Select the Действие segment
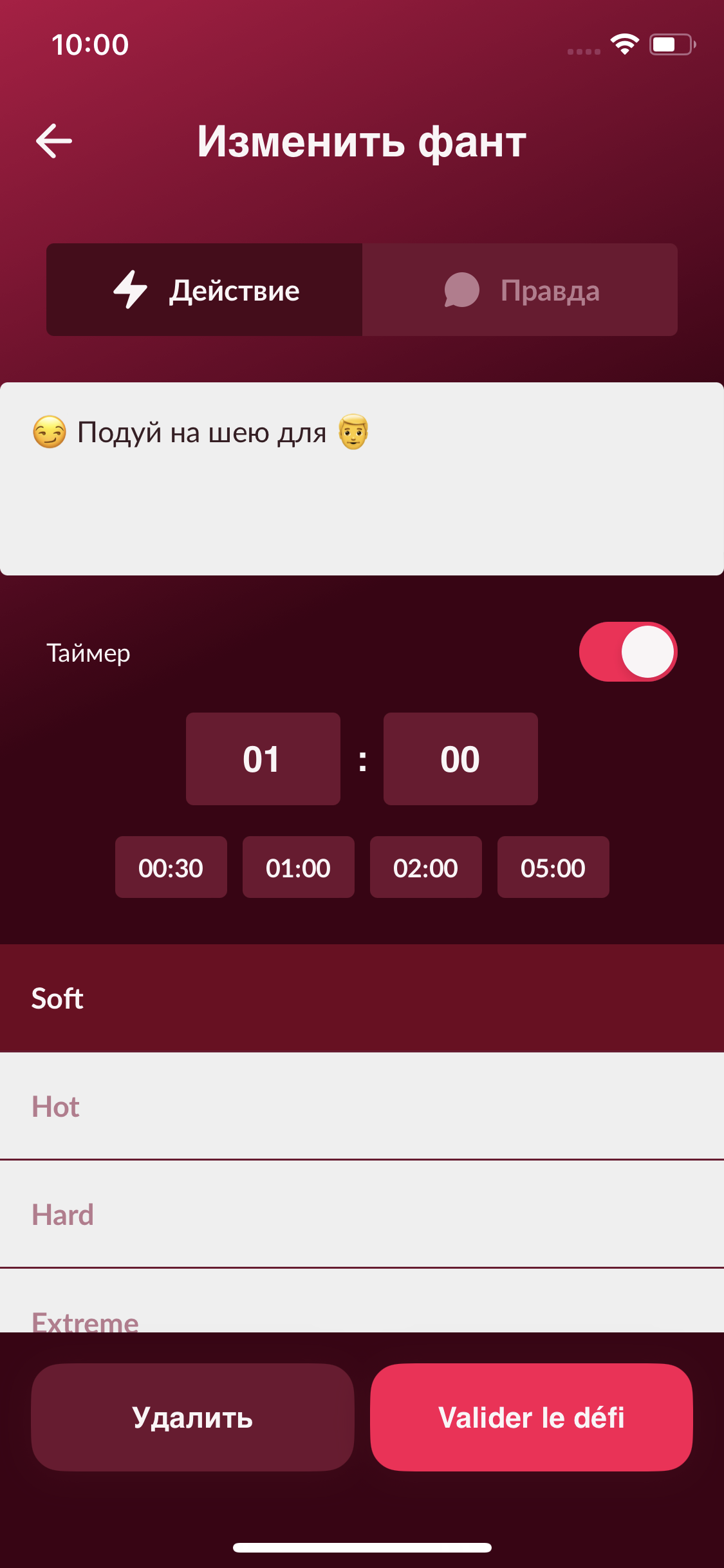The height and width of the screenshot is (1568, 724). tap(204, 290)
